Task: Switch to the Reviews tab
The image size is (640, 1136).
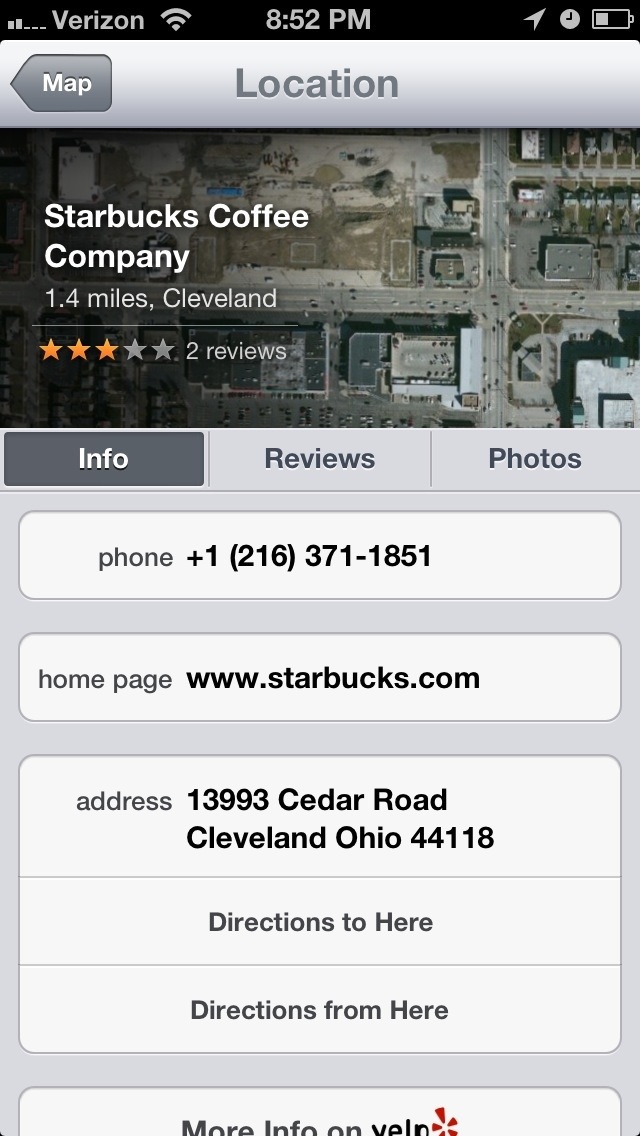Action: (x=319, y=459)
